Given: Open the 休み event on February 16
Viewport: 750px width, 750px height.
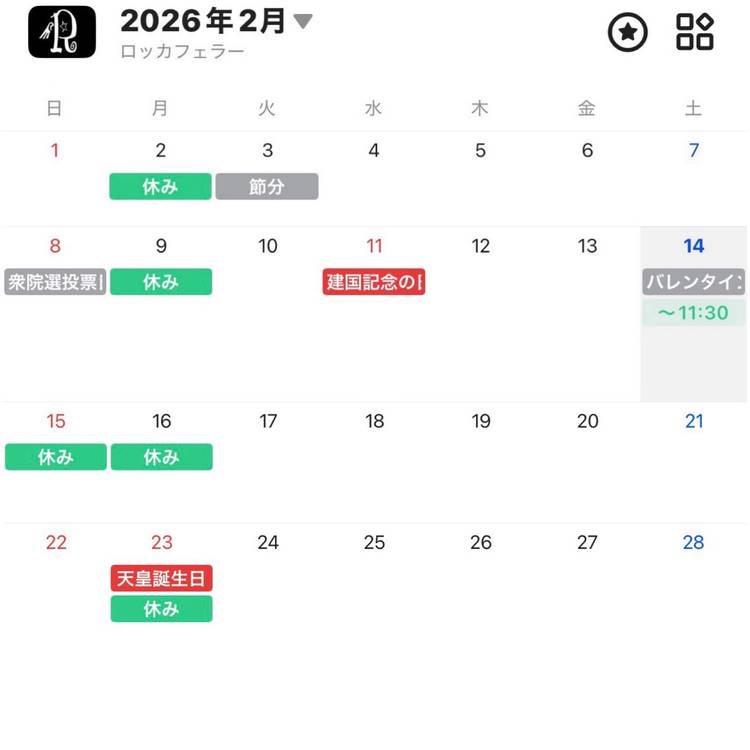Looking at the screenshot, I should [x=161, y=457].
